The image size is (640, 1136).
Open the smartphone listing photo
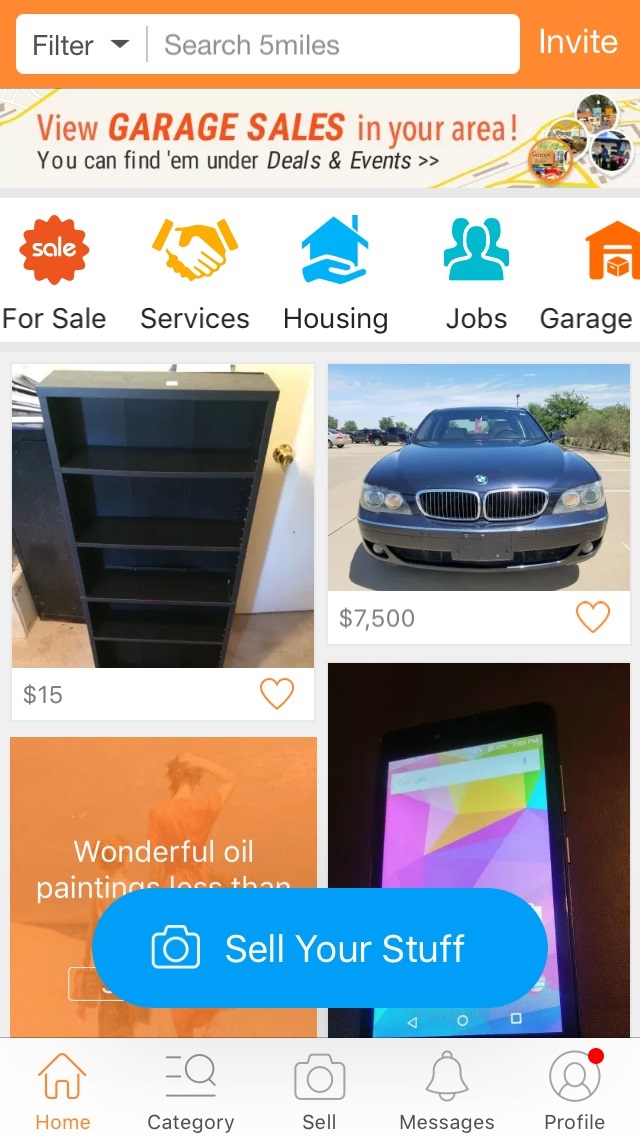(x=478, y=849)
